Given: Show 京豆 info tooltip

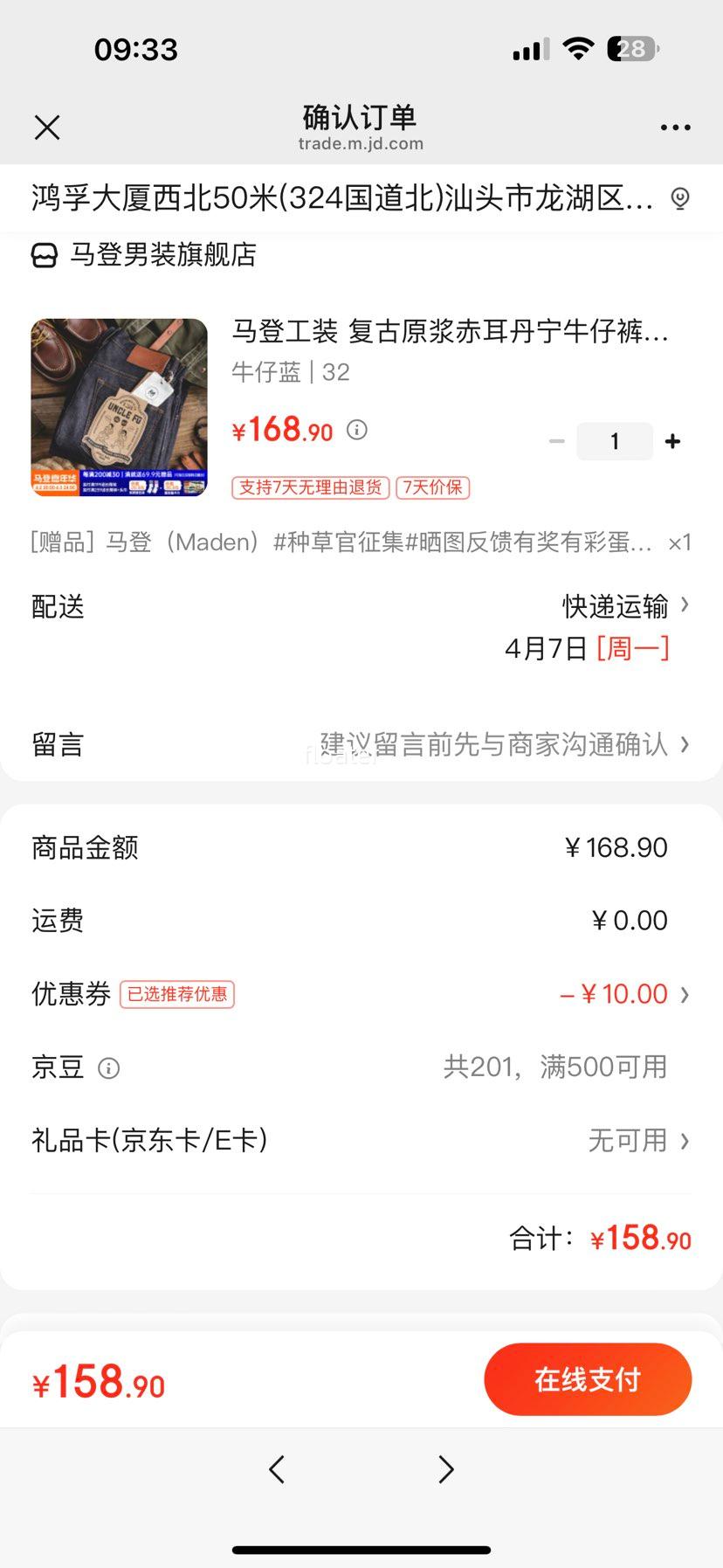Looking at the screenshot, I should [x=108, y=1068].
